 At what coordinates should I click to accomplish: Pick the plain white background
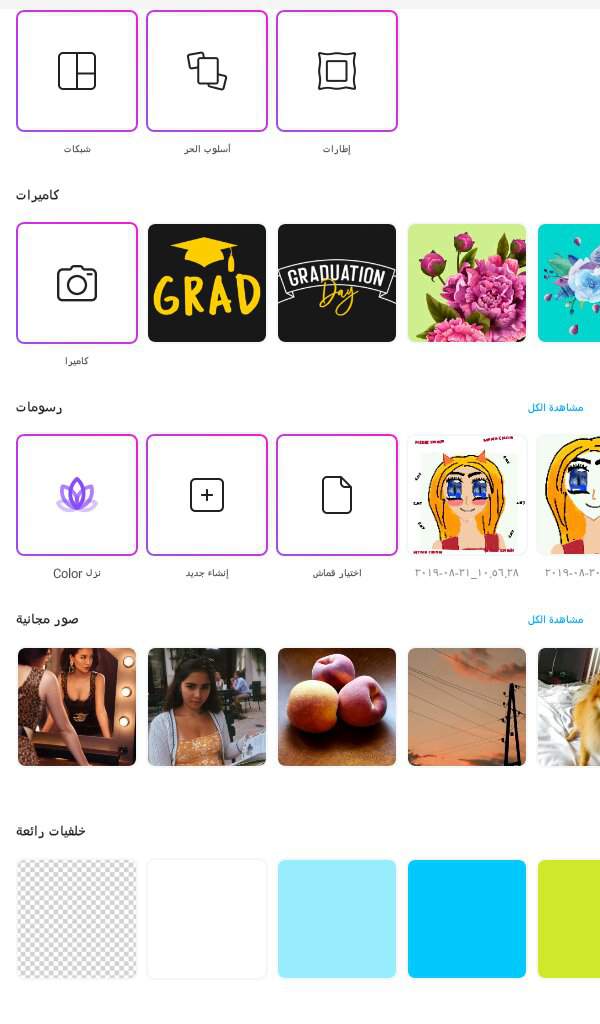click(x=207, y=919)
